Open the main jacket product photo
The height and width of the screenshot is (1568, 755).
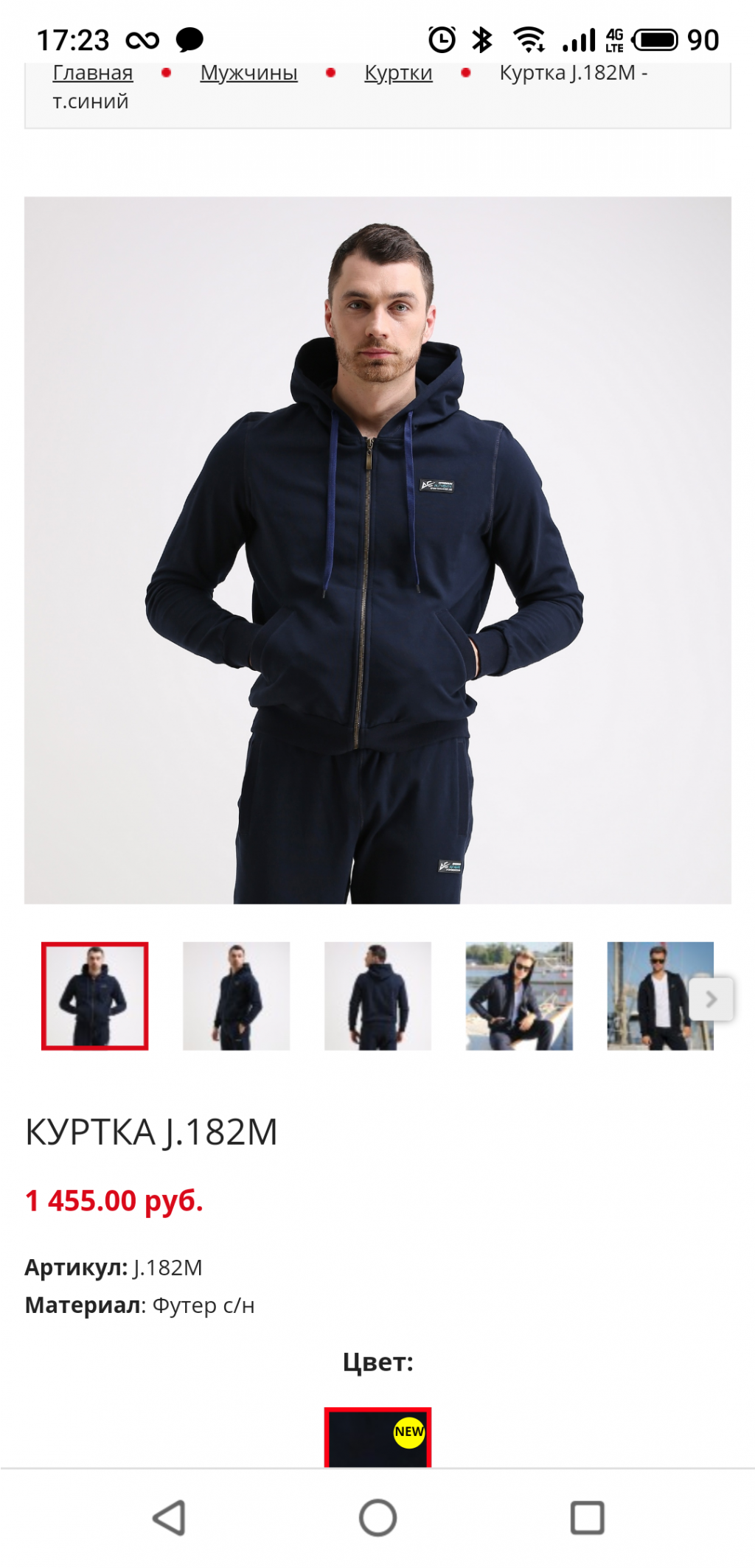click(377, 549)
